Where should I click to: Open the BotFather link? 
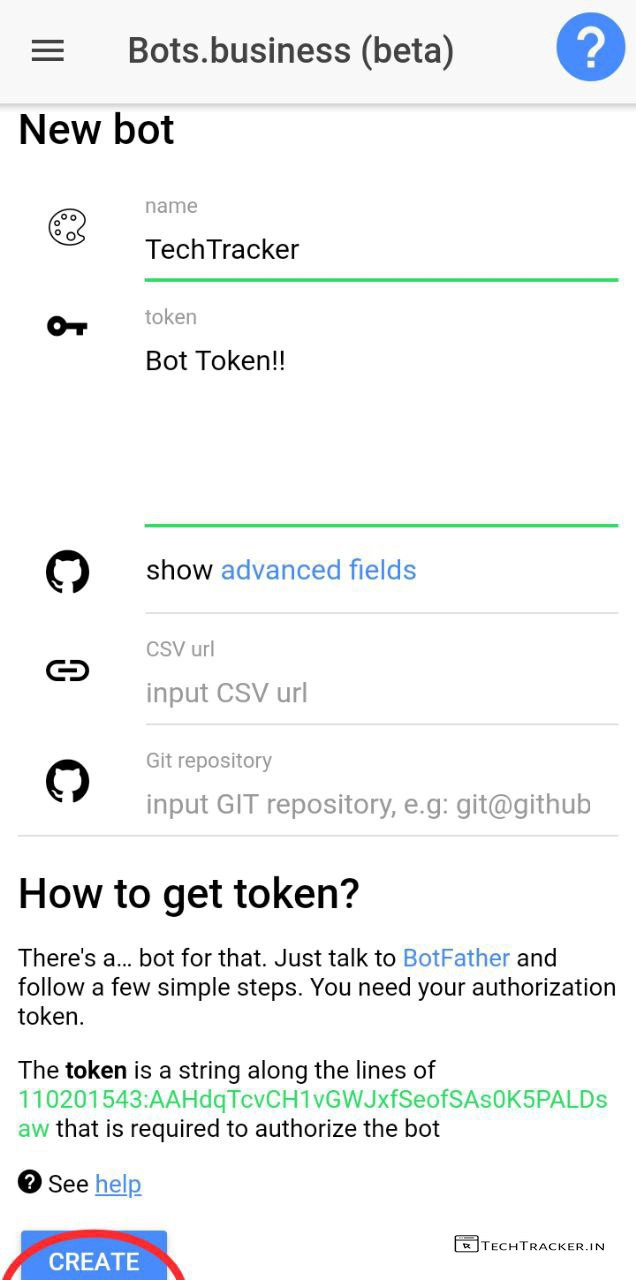456,958
